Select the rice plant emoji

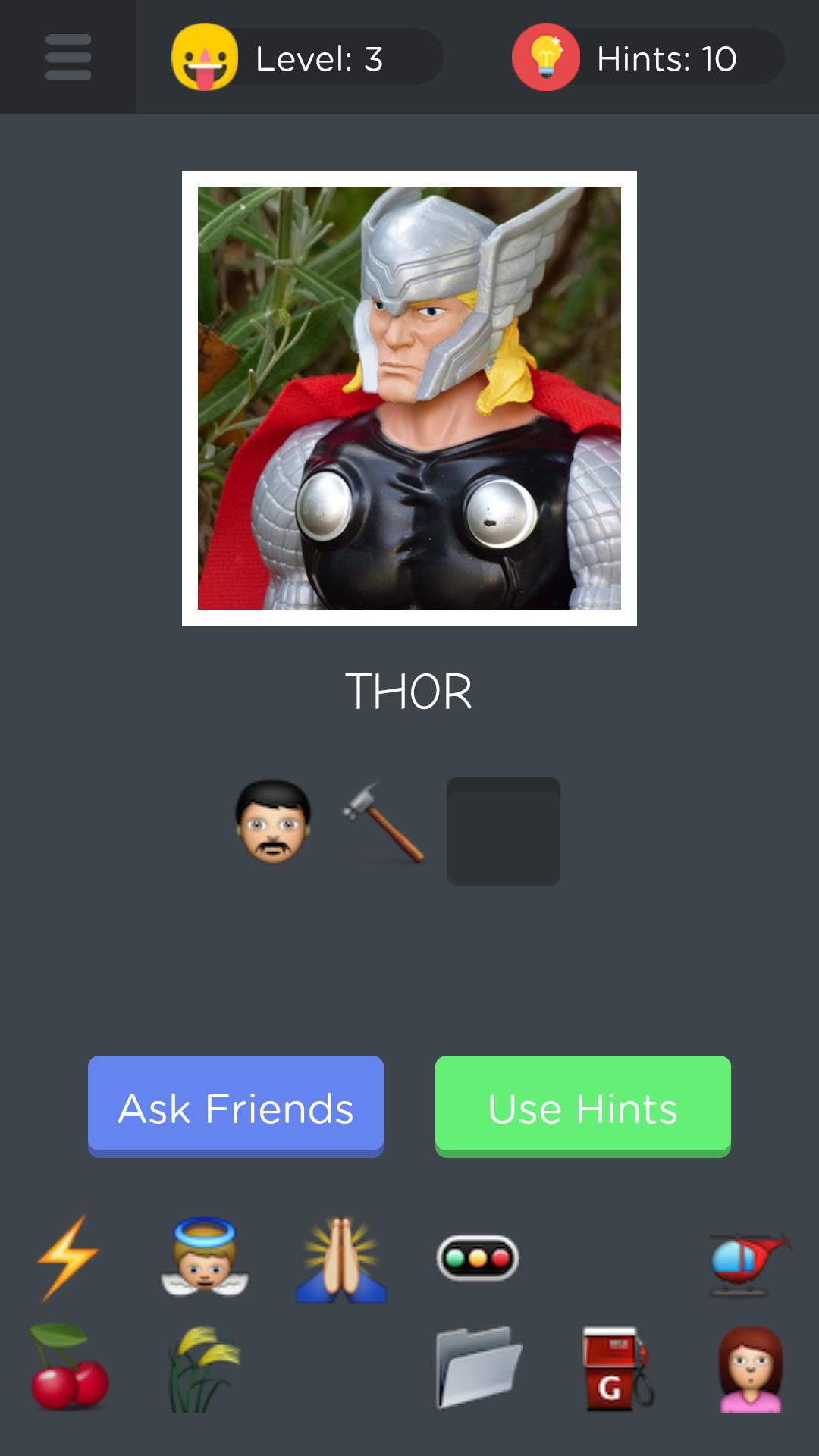203,1369
